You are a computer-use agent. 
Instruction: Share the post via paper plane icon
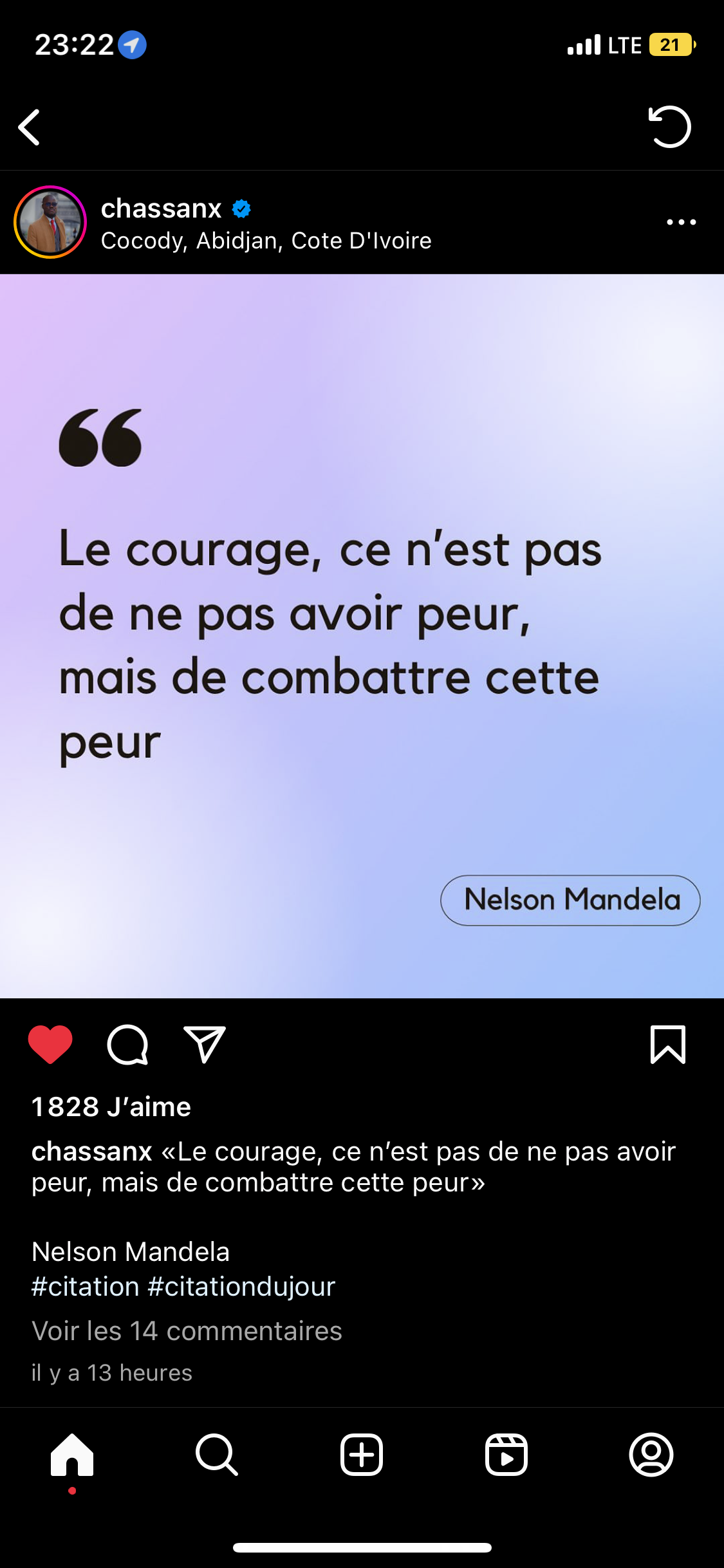205,1044
